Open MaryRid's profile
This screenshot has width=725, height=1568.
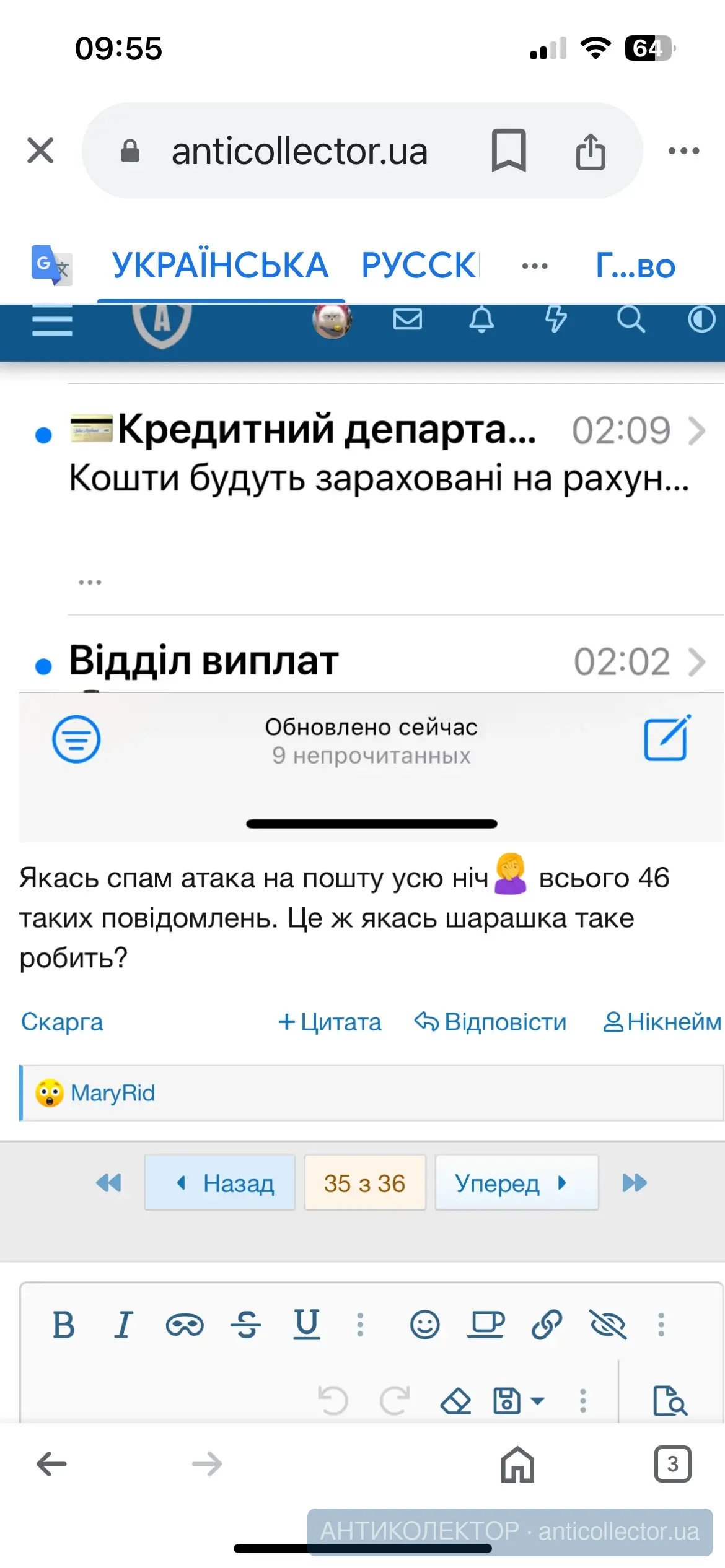pyautogui.click(x=112, y=1093)
